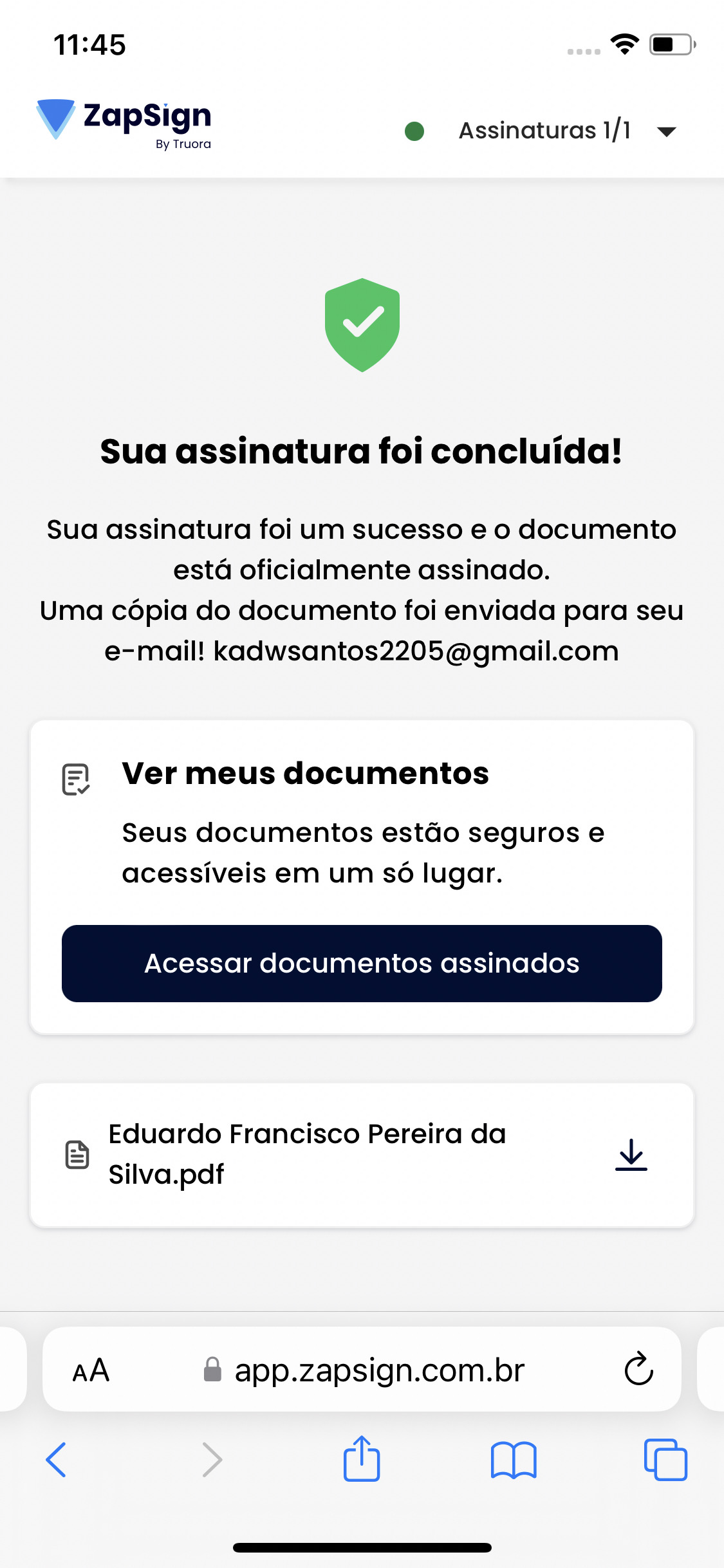Download Eduardo Francisco Pereira da Silva.pdf
The image size is (724, 1568).
631,1155
